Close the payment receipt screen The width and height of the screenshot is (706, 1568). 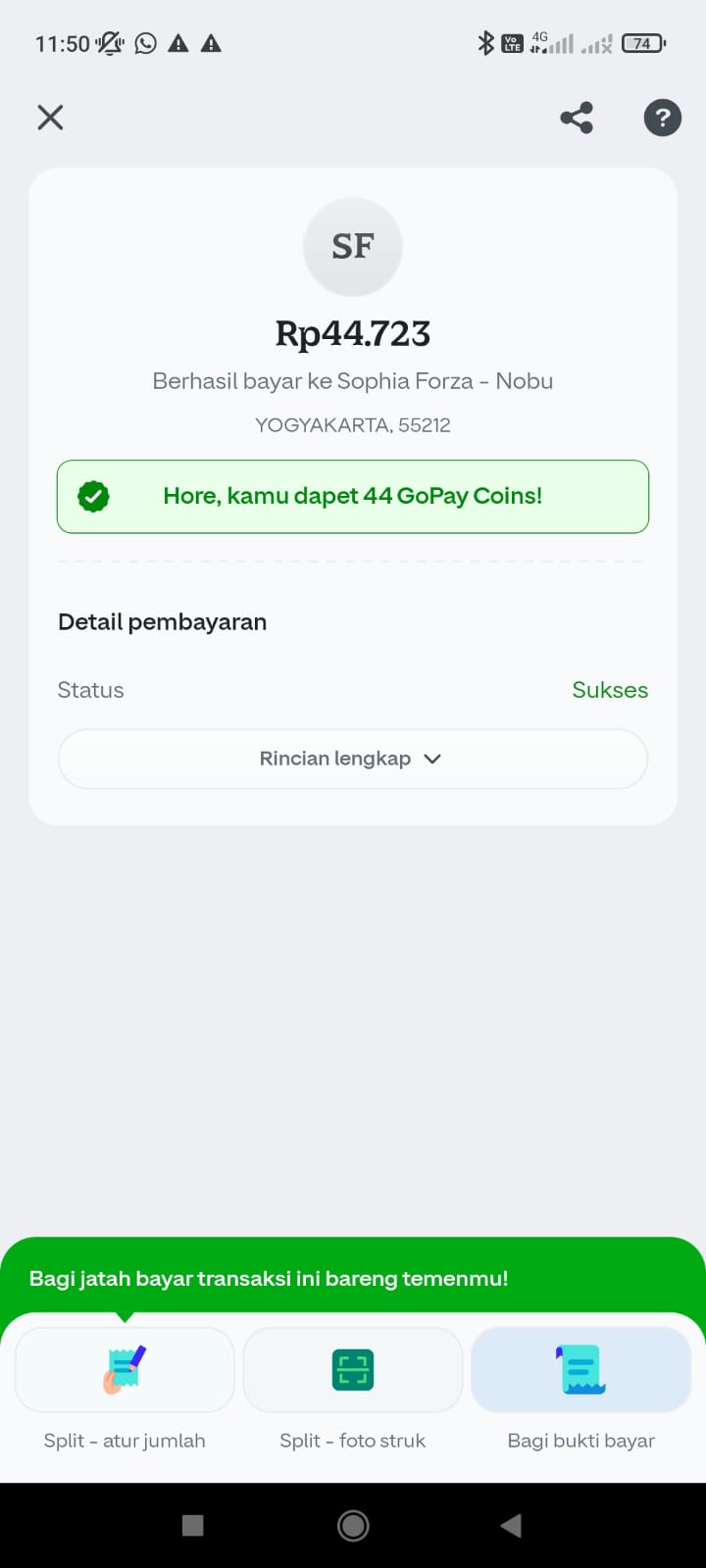tap(50, 118)
